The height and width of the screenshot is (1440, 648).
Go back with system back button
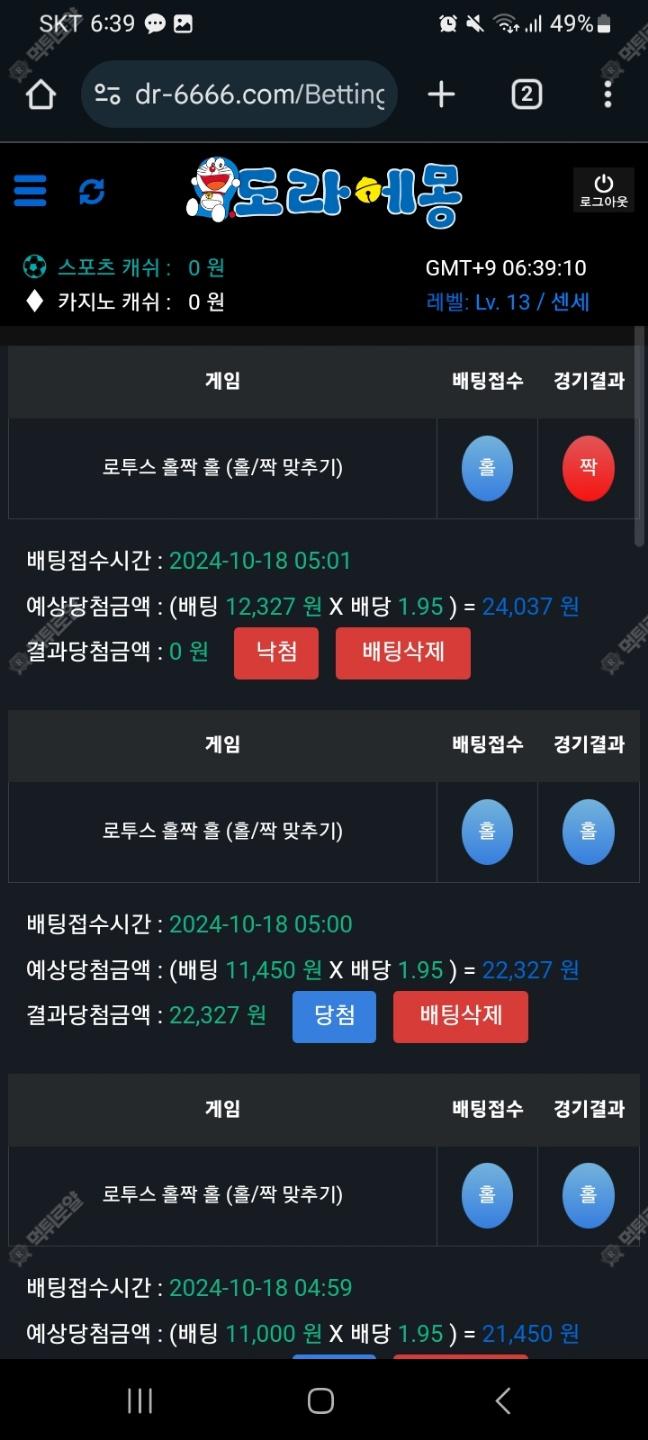pos(503,1400)
